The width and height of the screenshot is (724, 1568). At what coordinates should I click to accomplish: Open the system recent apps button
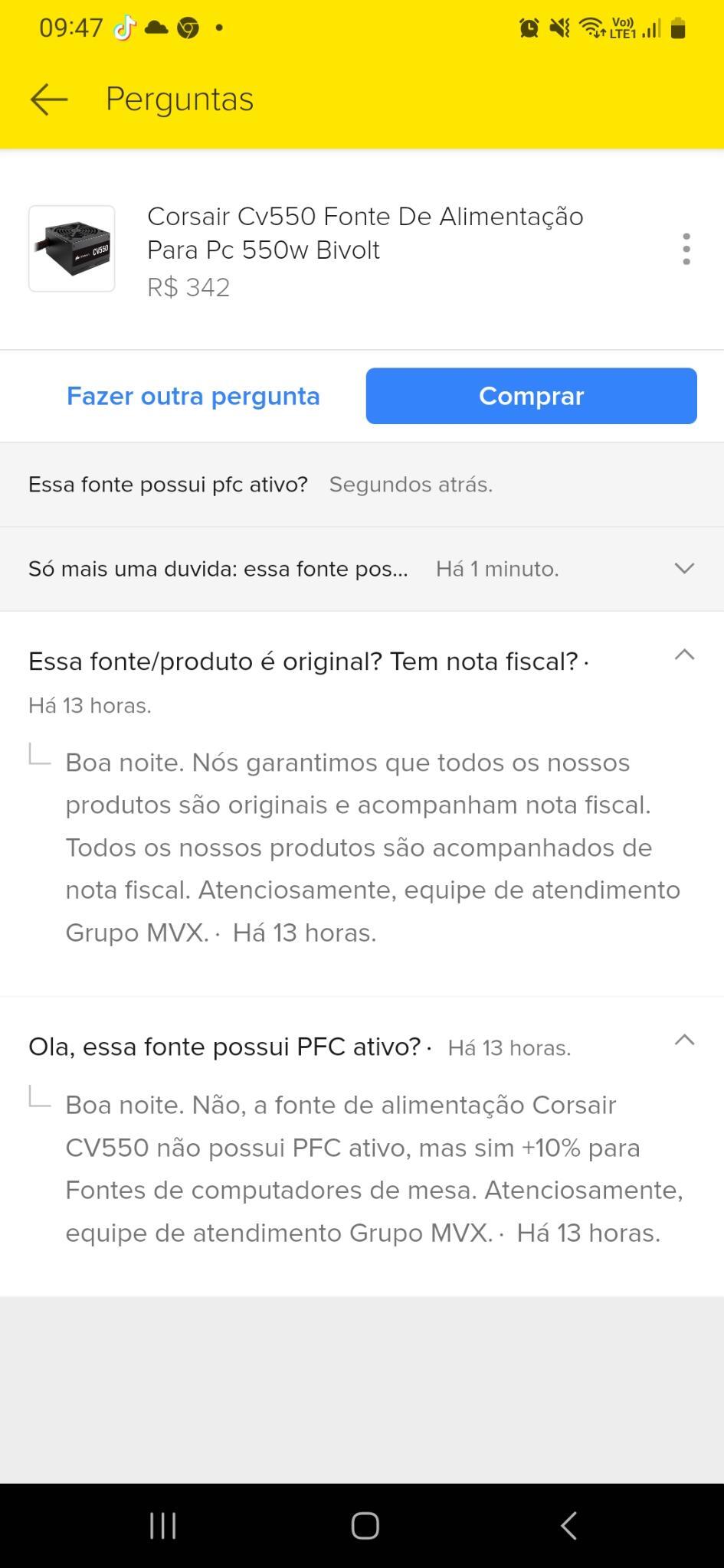pyautogui.click(x=162, y=1525)
